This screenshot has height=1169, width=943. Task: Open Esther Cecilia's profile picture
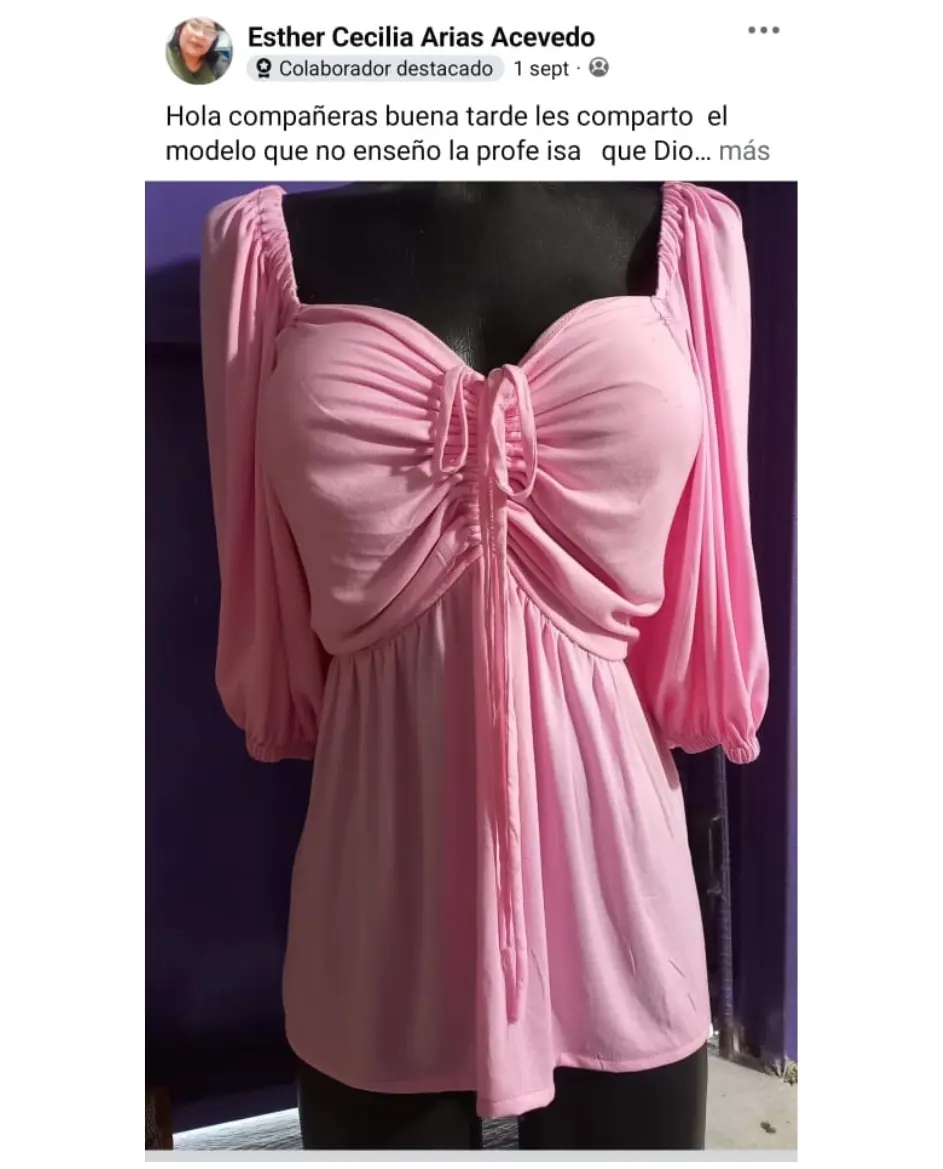point(199,51)
